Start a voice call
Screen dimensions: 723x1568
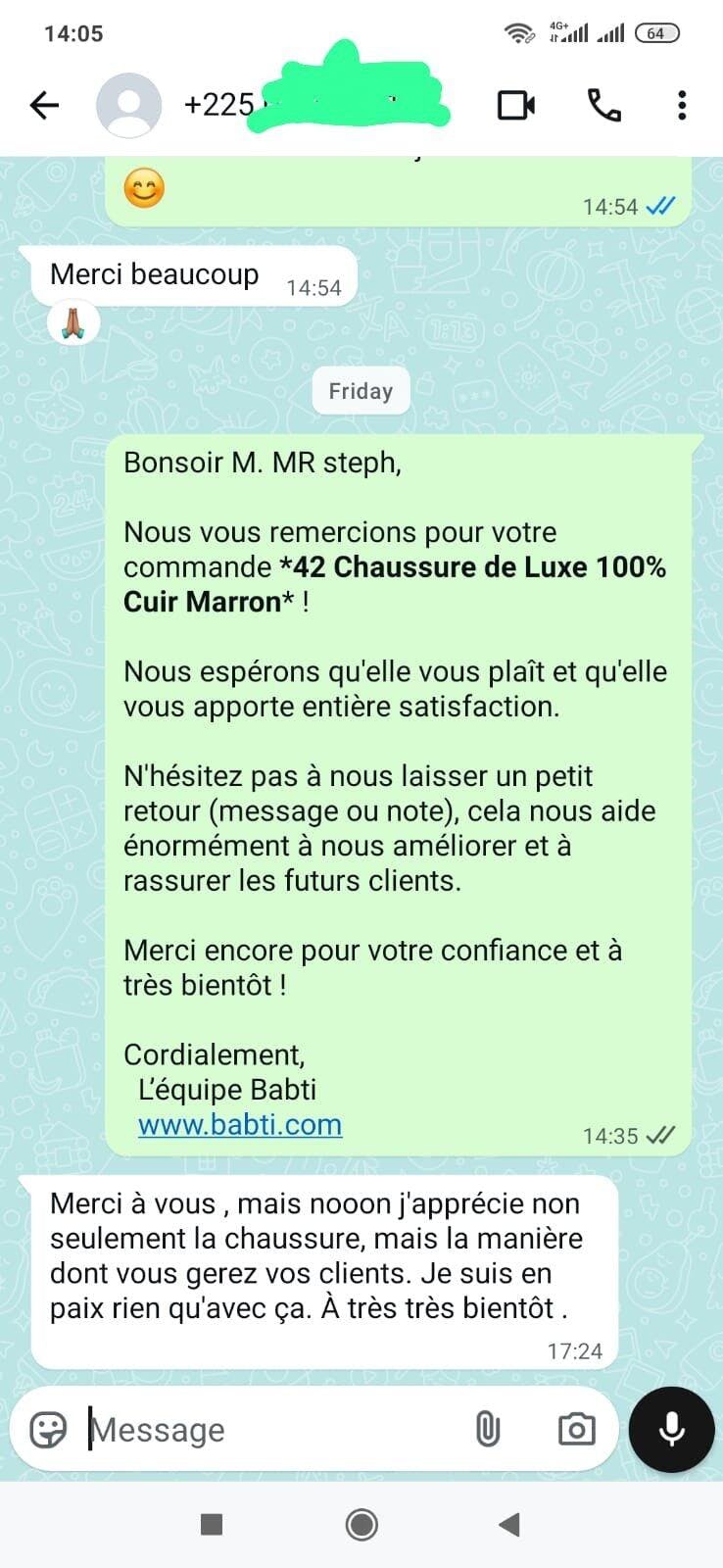[x=603, y=105]
